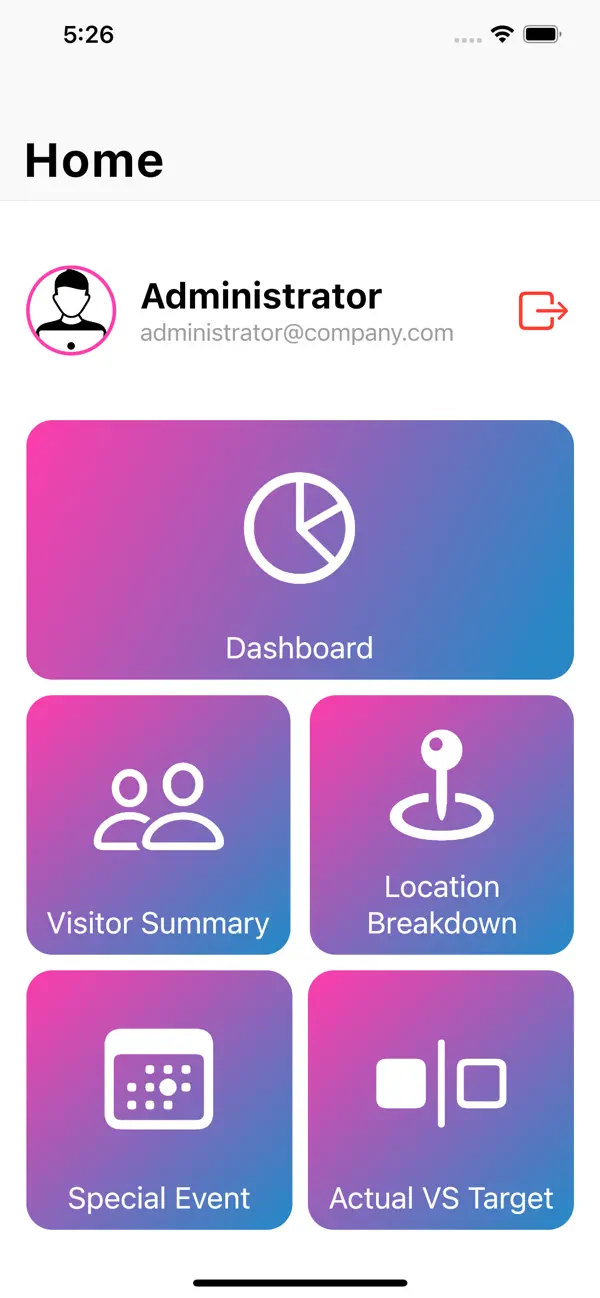Open the Dashboard card
600x1298 pixels.
click(300, 550)
